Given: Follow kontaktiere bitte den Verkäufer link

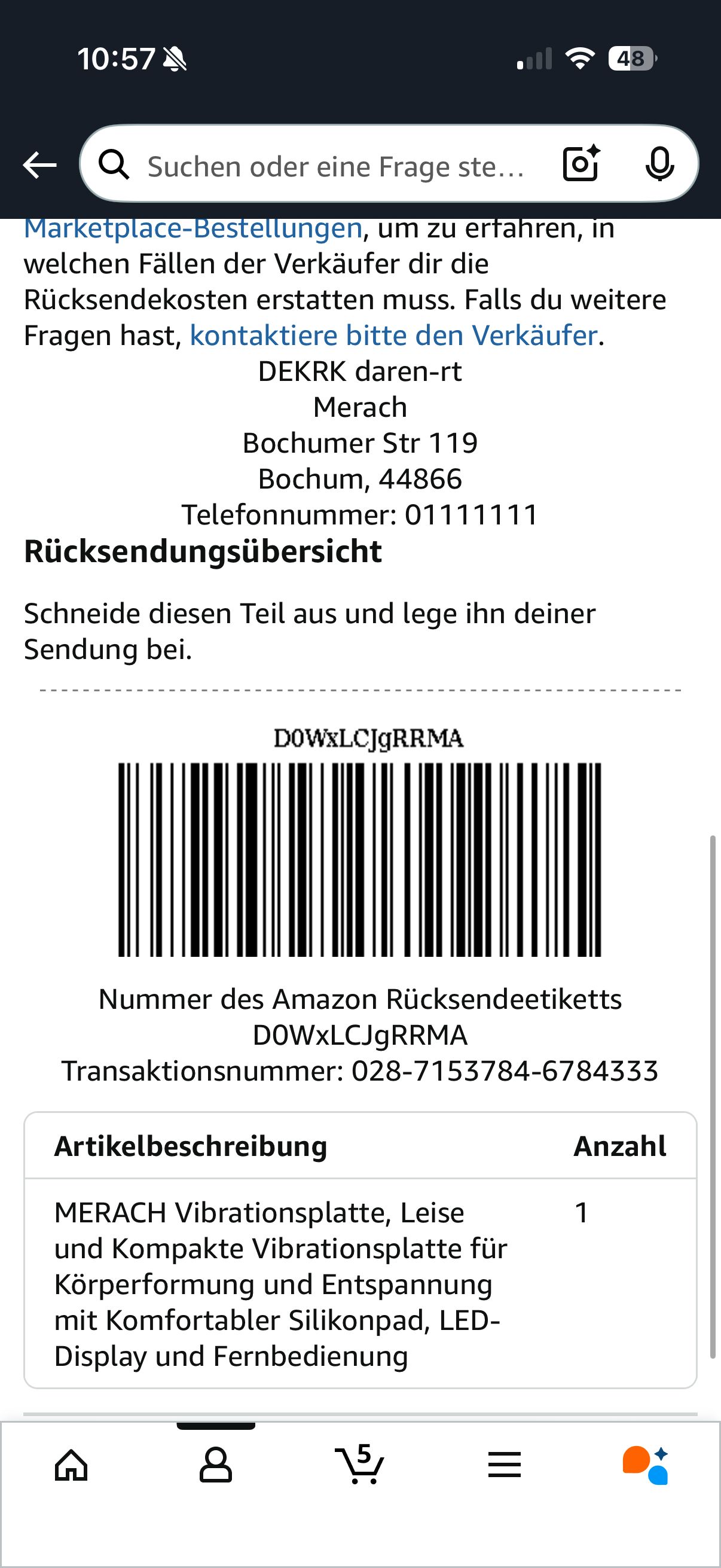Looking at the screenshot, I should 393,335.
